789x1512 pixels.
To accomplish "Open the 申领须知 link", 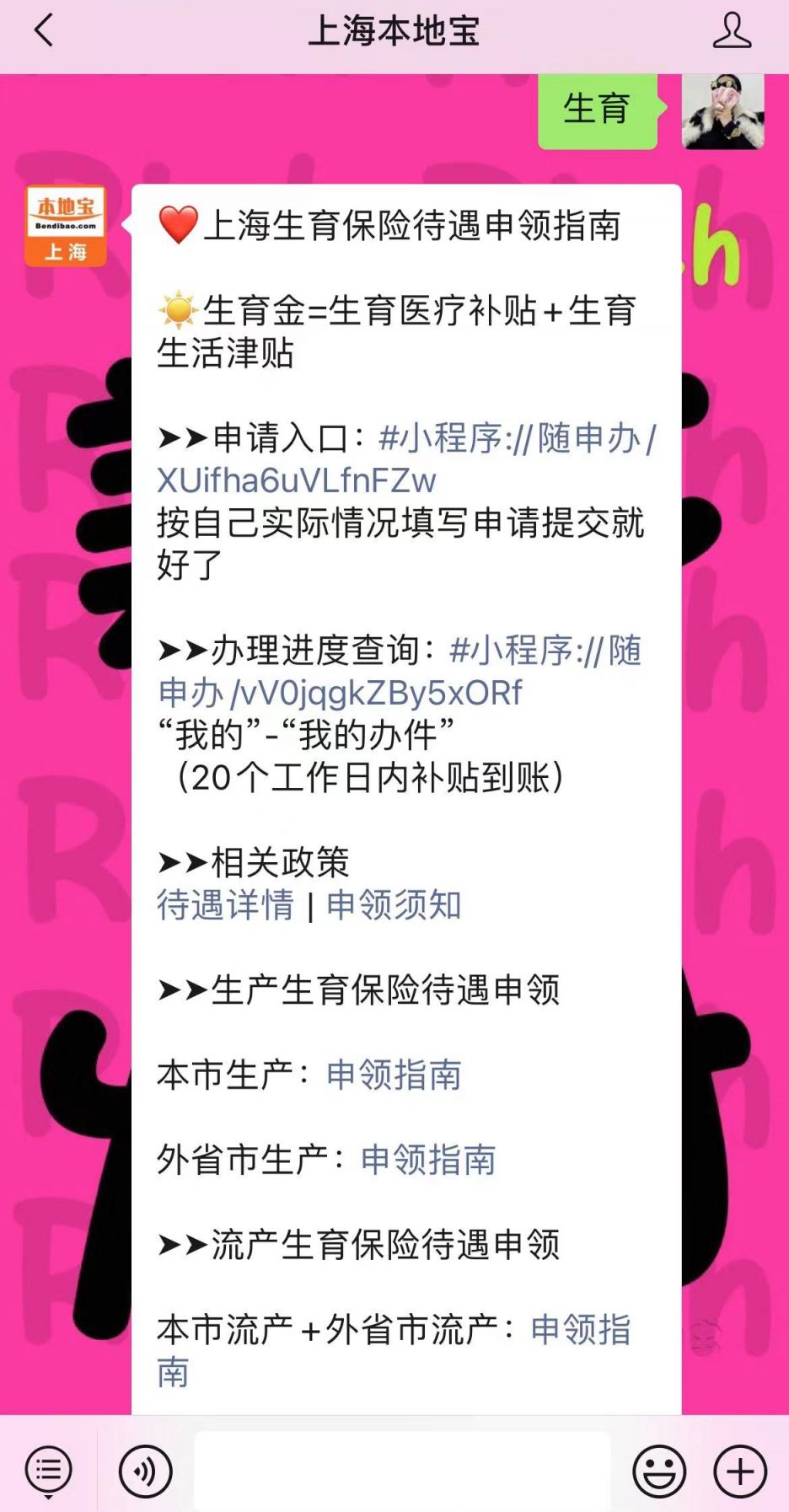I will [394, 905].
